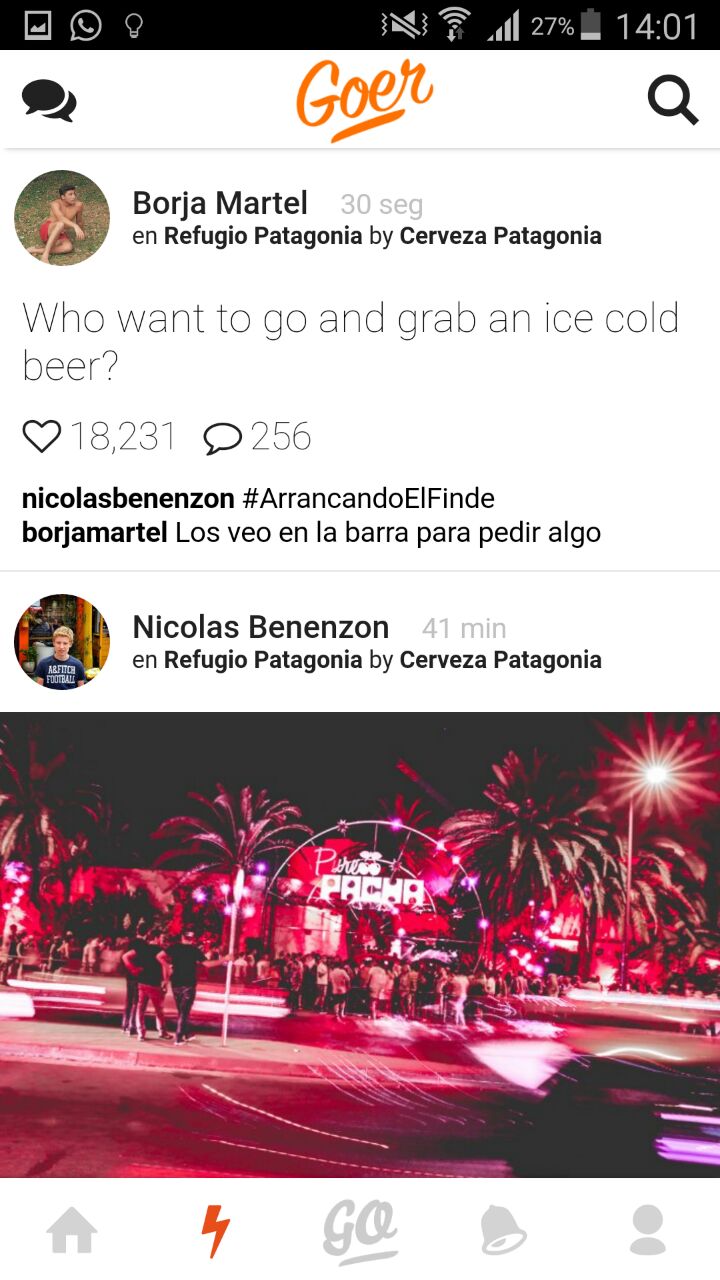View Nicolas Benenzon's Pacha photo
This screenshot has height=1280, width=720.
(x=360, y=944)
